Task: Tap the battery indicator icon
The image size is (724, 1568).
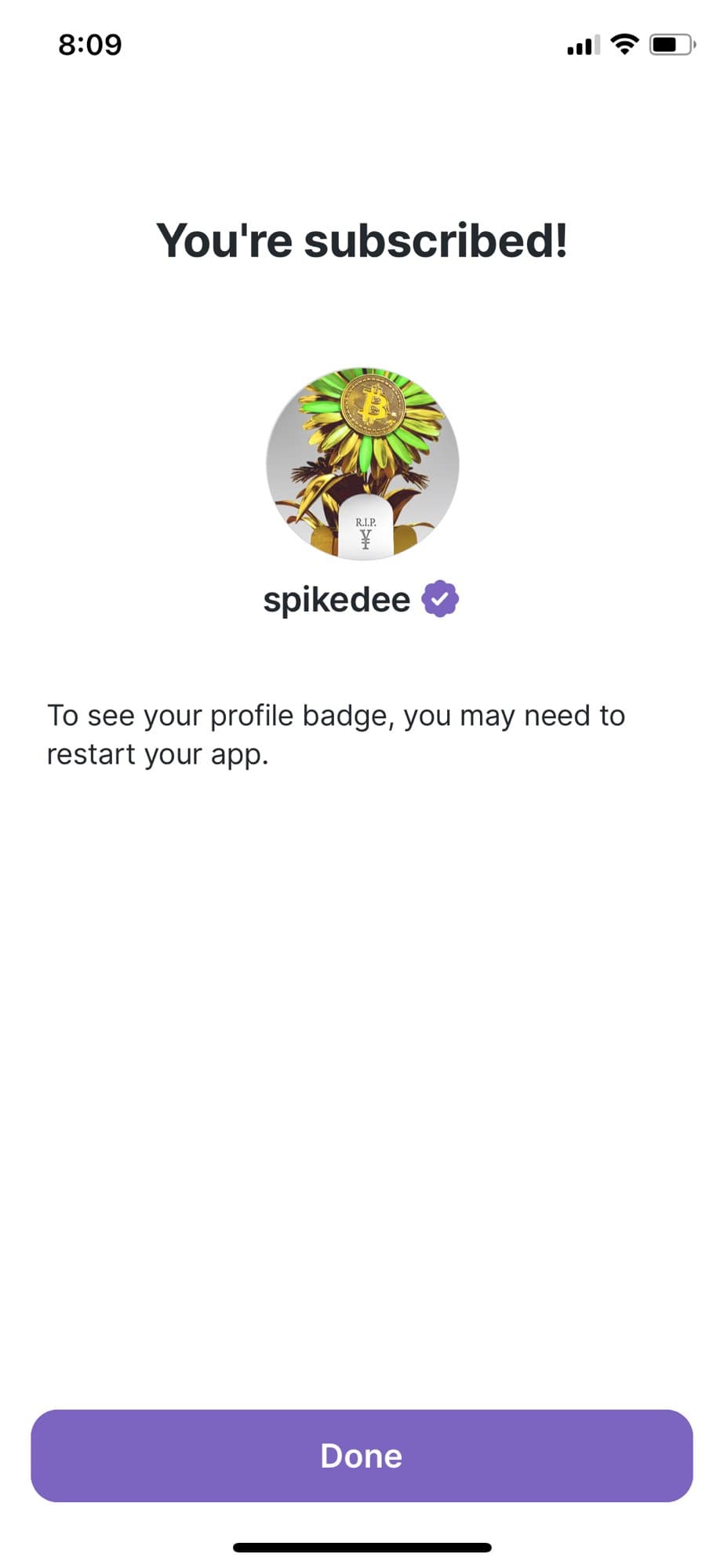Action: click(671, 45)
